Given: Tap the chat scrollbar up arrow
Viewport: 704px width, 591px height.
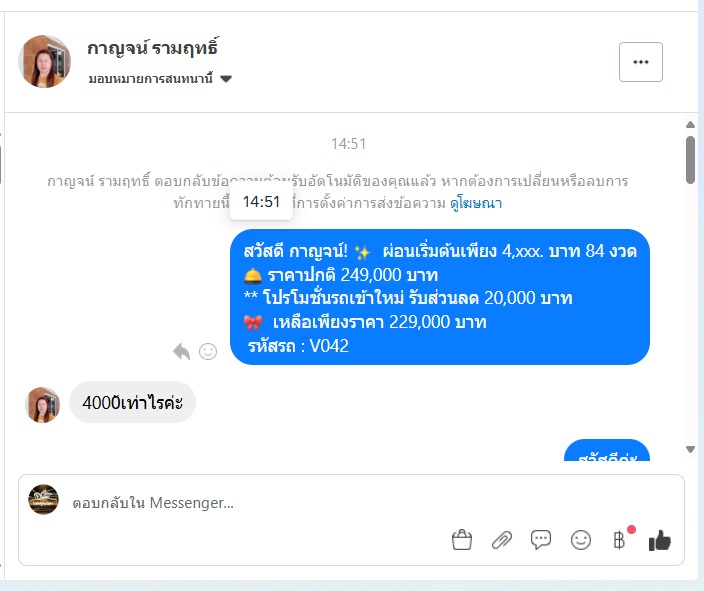Looking at the screenshot, I should (x=690, y=125).
